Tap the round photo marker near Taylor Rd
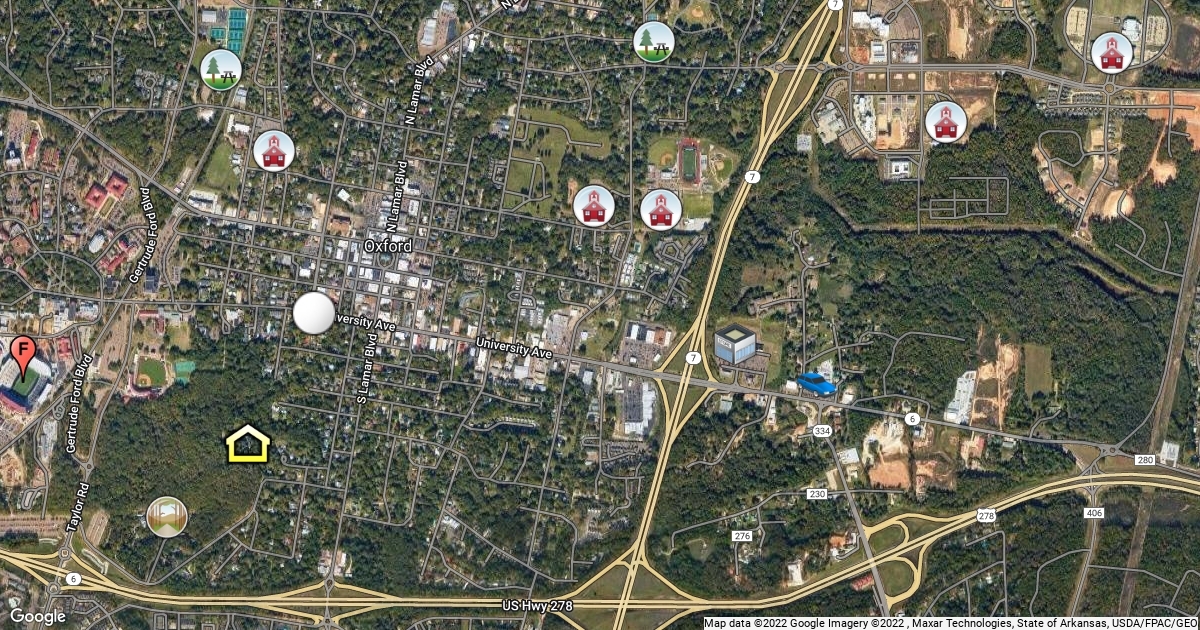 (167, 516)
